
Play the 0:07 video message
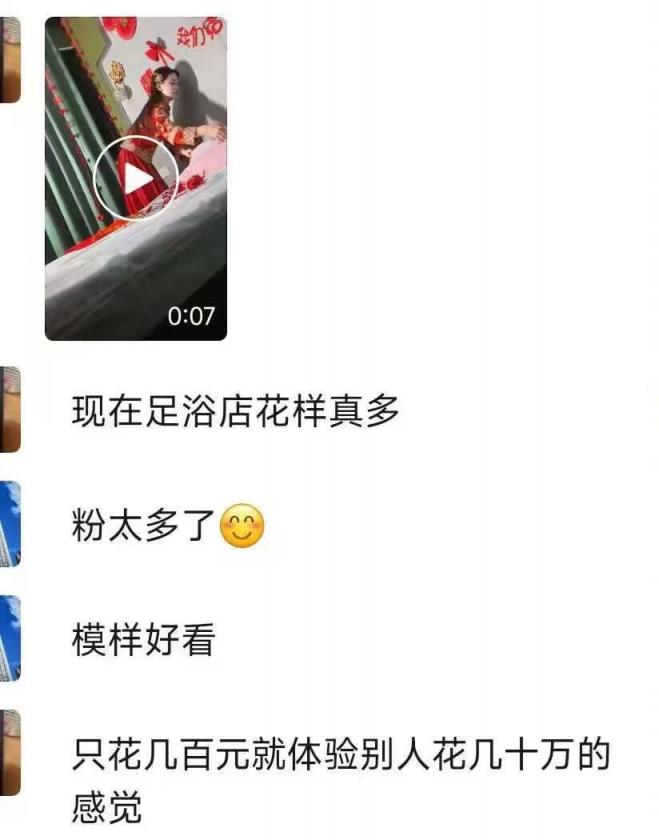coord(136,179)
